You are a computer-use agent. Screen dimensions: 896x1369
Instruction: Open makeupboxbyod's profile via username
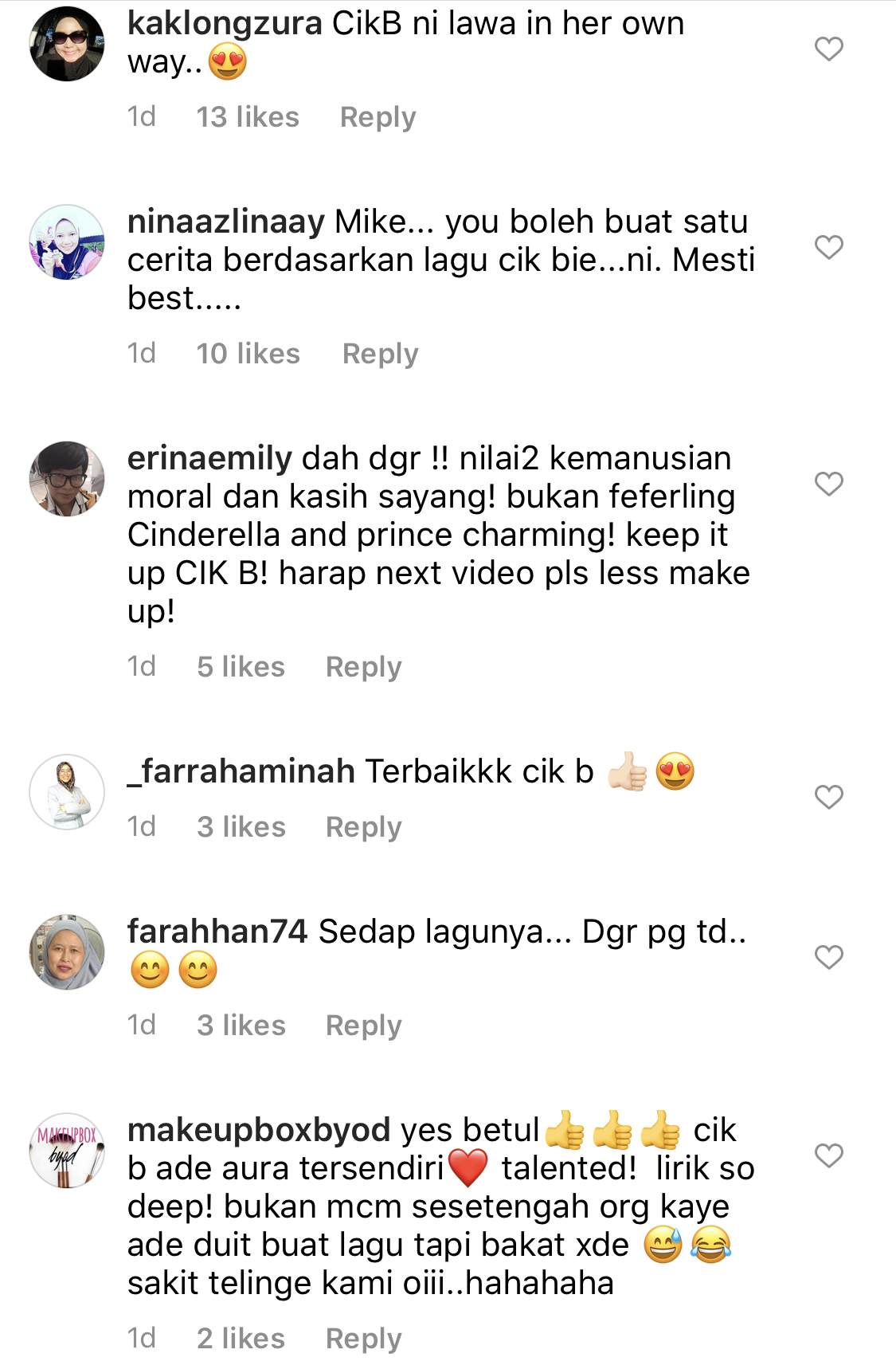pyautogui.click(x=259, y=1130)
